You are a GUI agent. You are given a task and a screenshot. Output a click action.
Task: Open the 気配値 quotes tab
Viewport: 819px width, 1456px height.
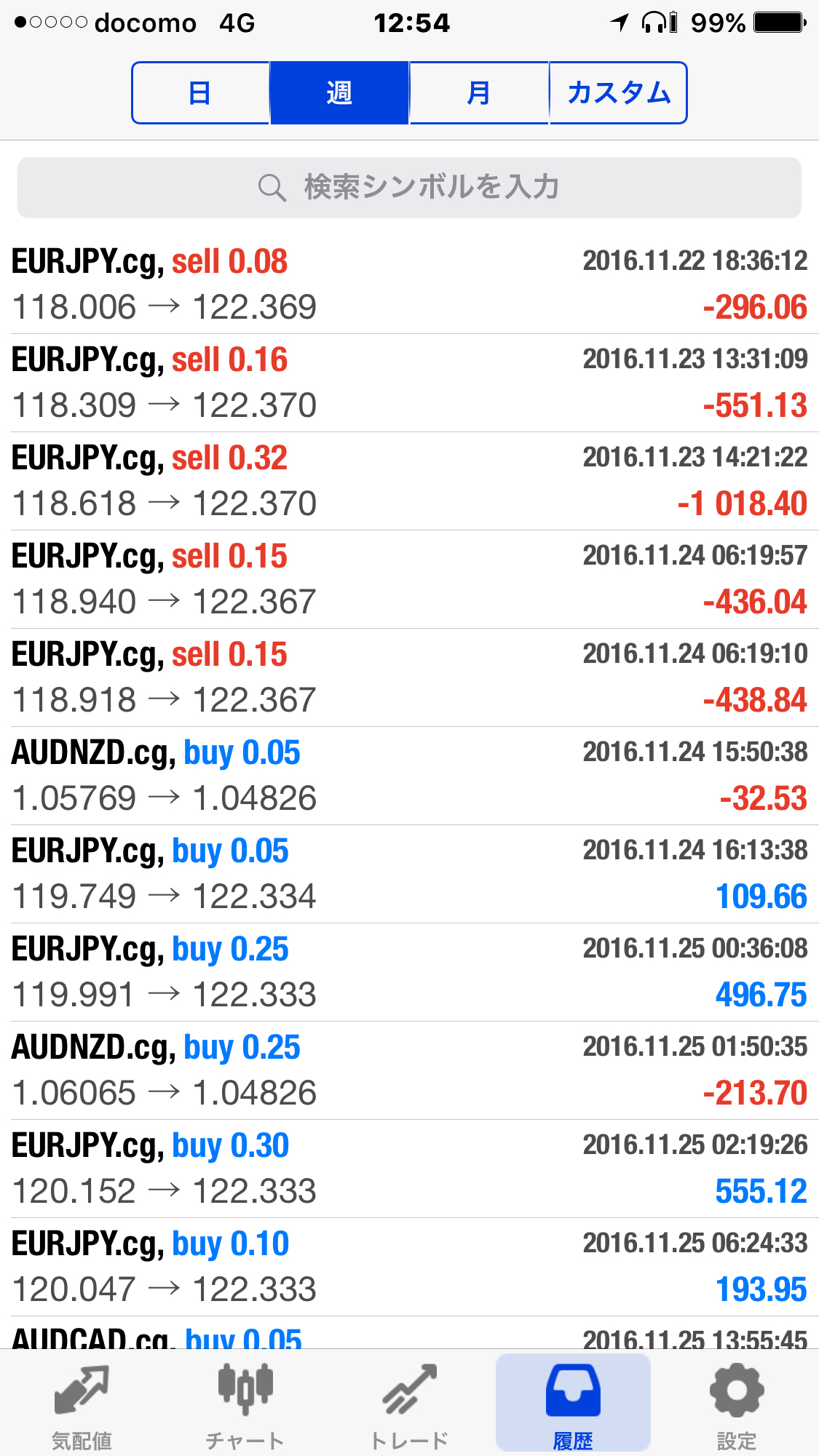point(82,1404)
